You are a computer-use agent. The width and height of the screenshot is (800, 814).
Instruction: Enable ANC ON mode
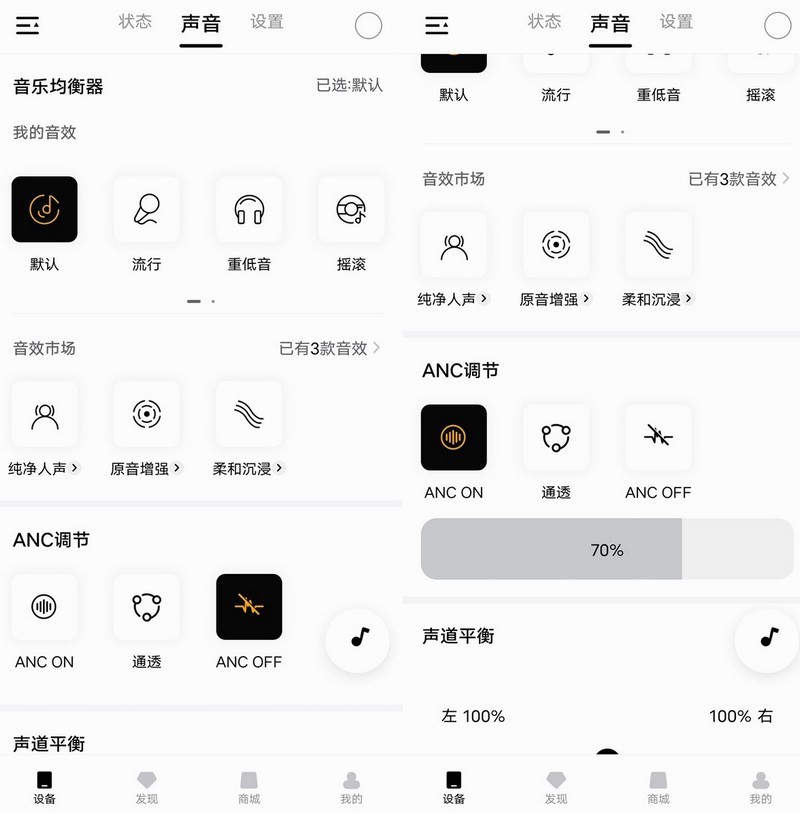pyautogui.click(x=44, y=606)
